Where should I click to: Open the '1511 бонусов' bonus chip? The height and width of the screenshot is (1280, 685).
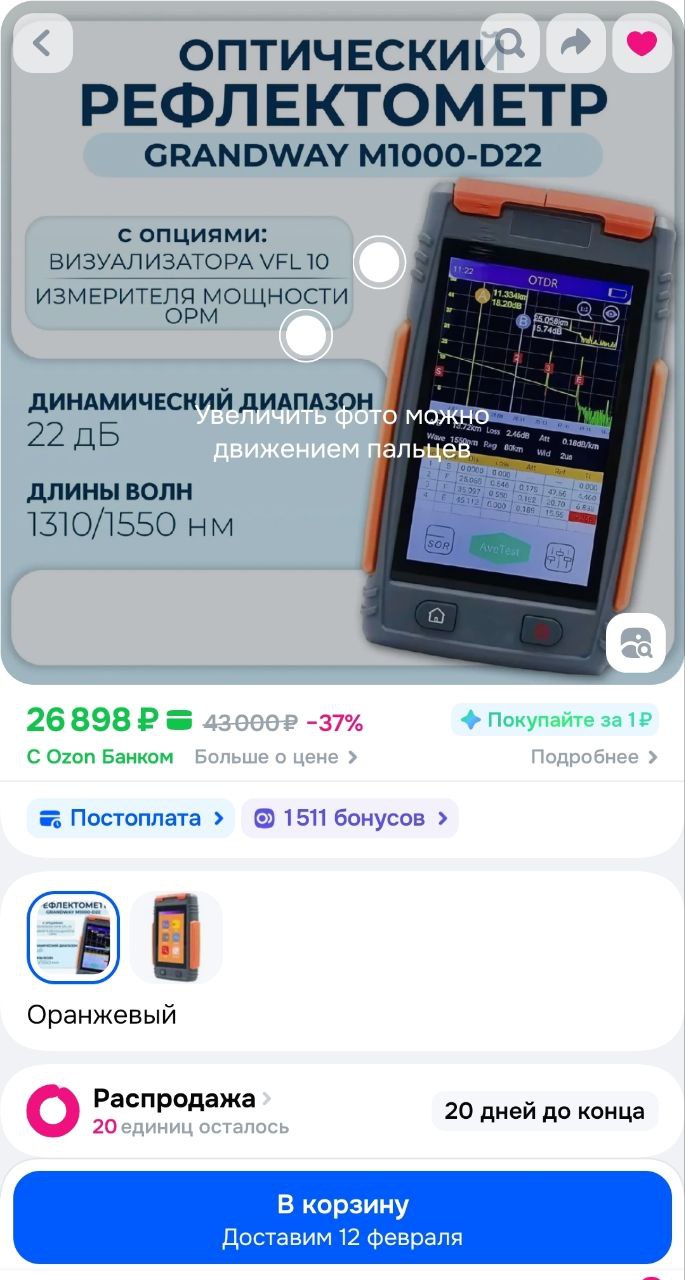(x=349, y=818)
